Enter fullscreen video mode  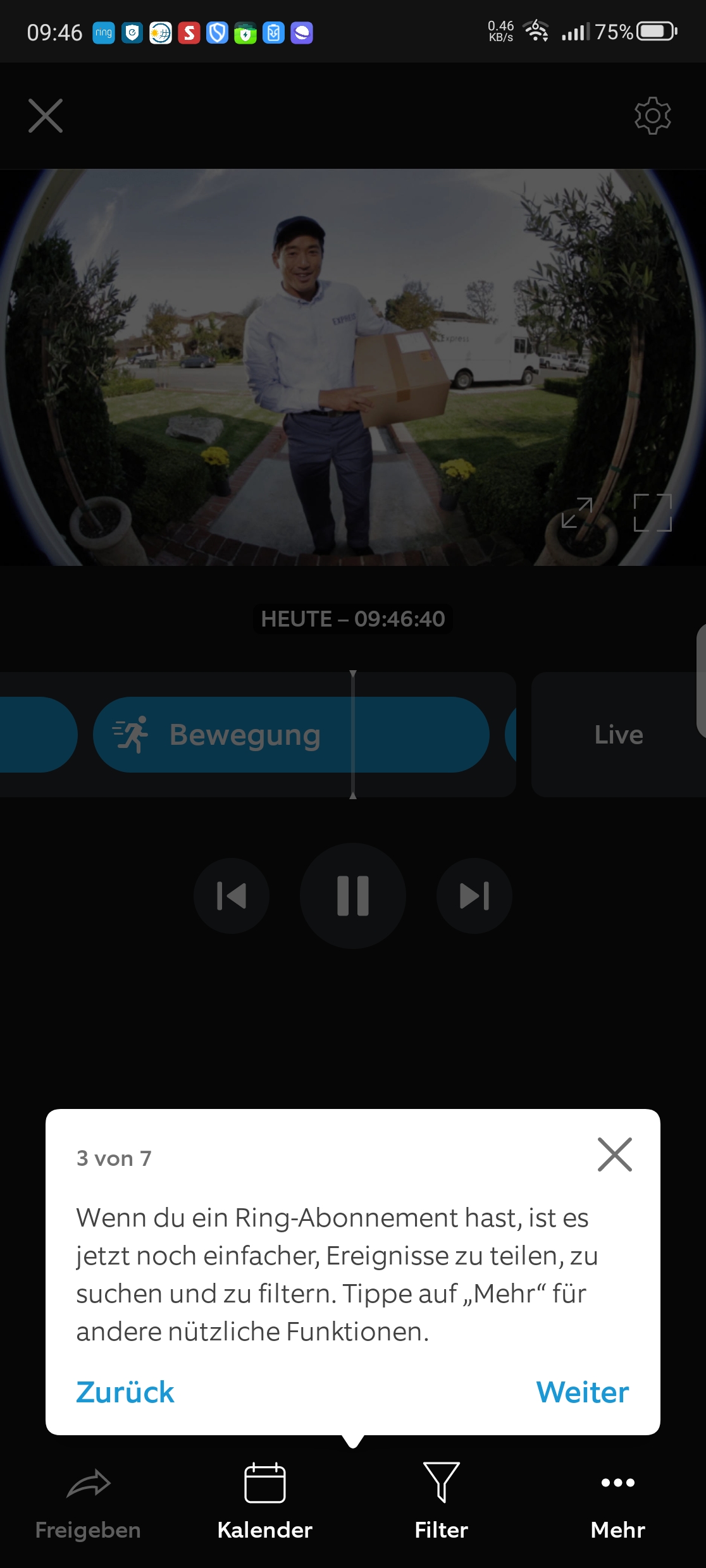click(x=652, y=512)
